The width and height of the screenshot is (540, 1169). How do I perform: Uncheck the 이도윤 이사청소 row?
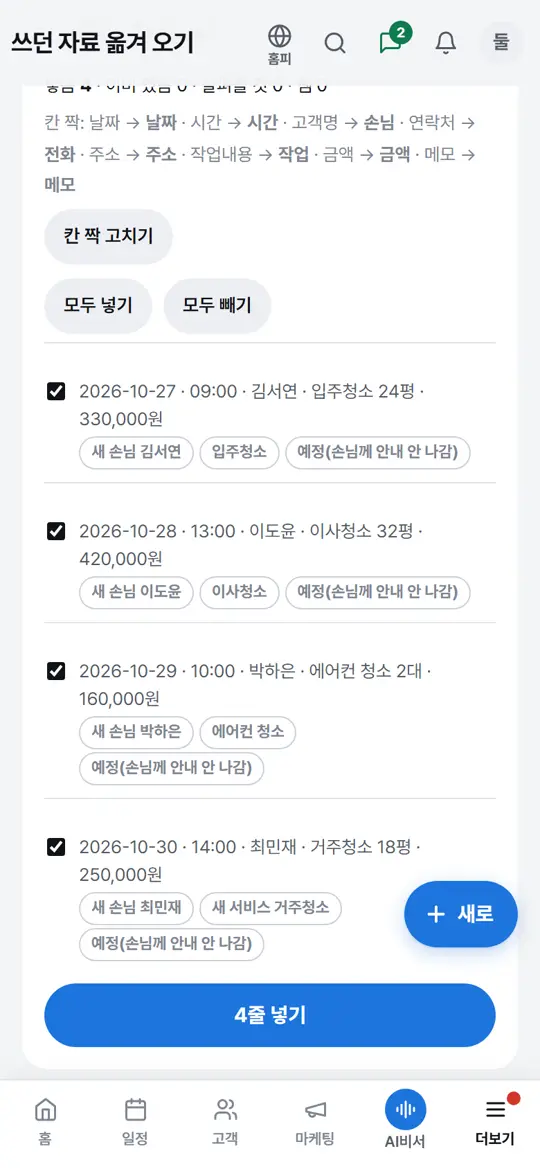56,531
